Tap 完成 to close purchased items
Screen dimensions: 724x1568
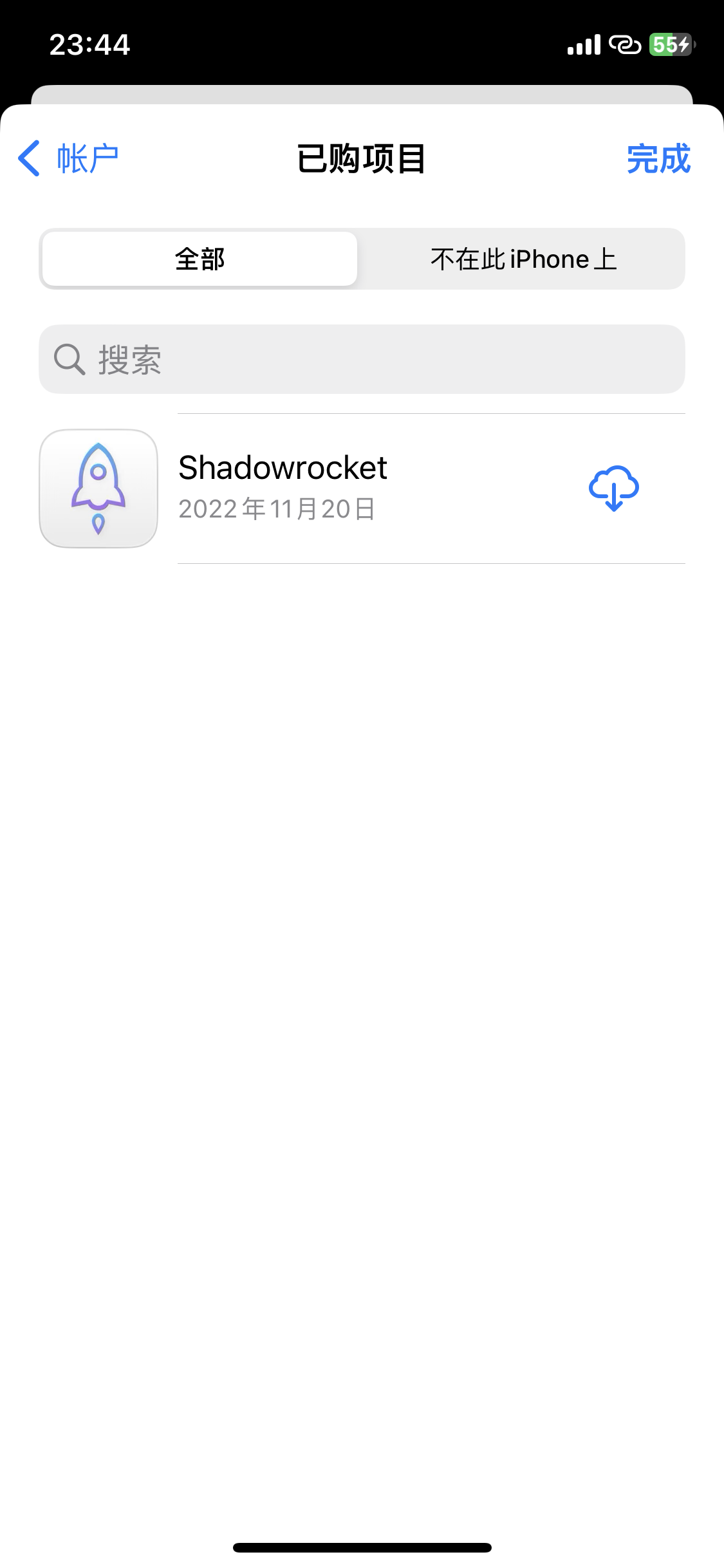click(658, 158)
